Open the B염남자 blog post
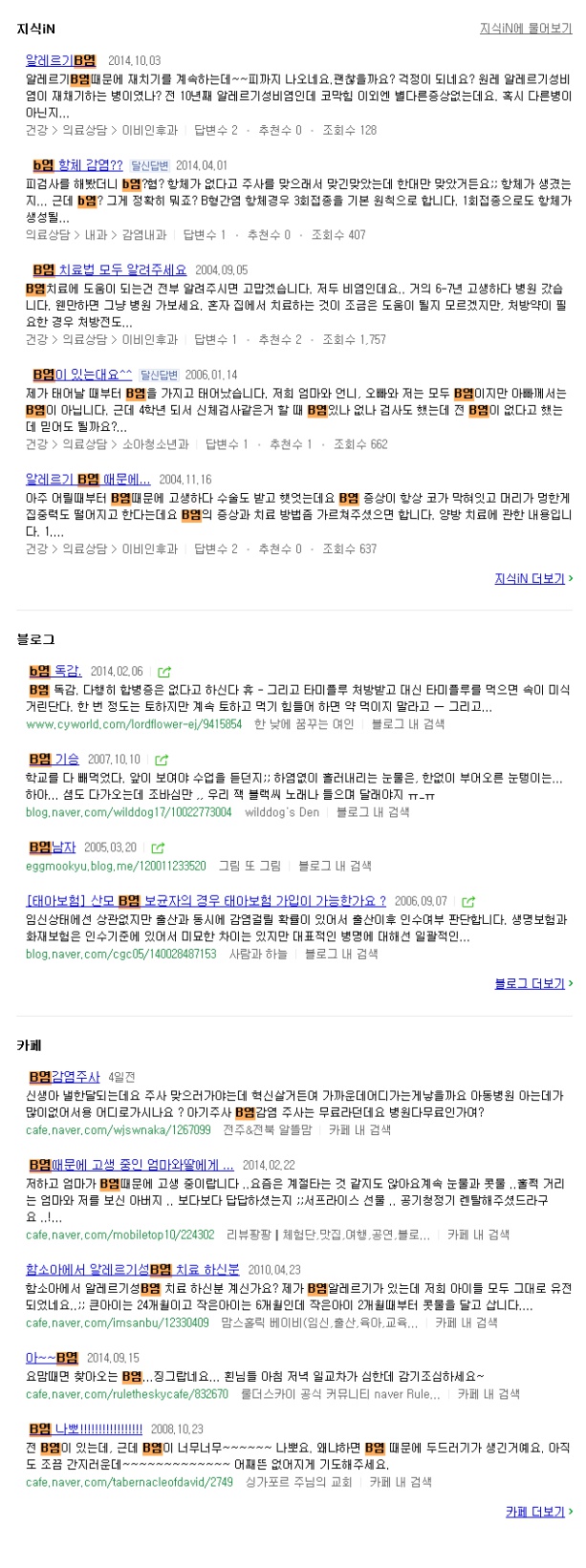This screenshot has width=586, height=1568. [52, 847]
